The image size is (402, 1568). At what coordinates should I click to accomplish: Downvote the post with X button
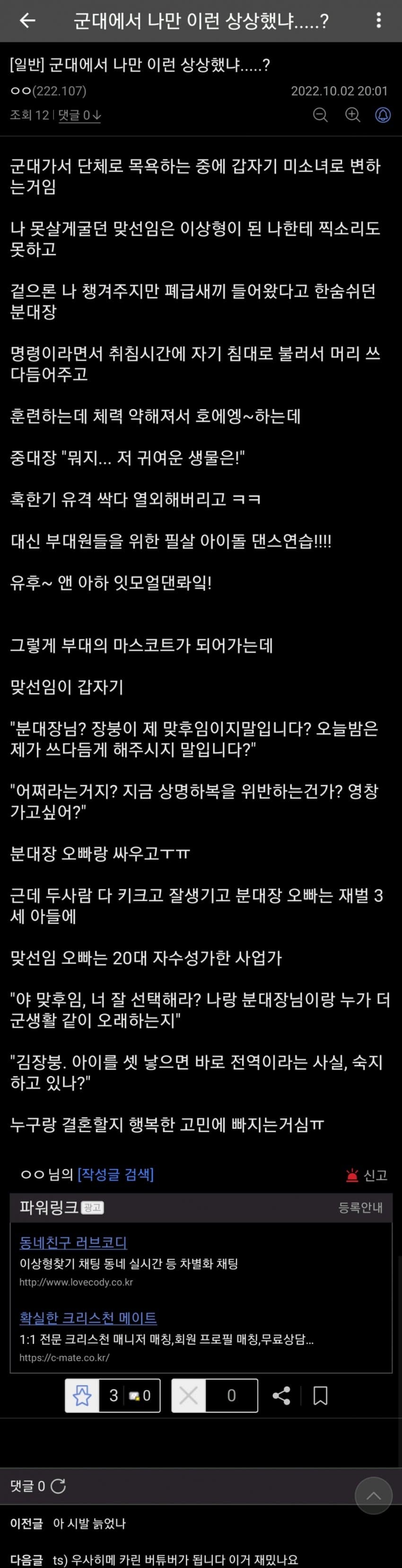pyautogui.click(x=189, y=1395)
